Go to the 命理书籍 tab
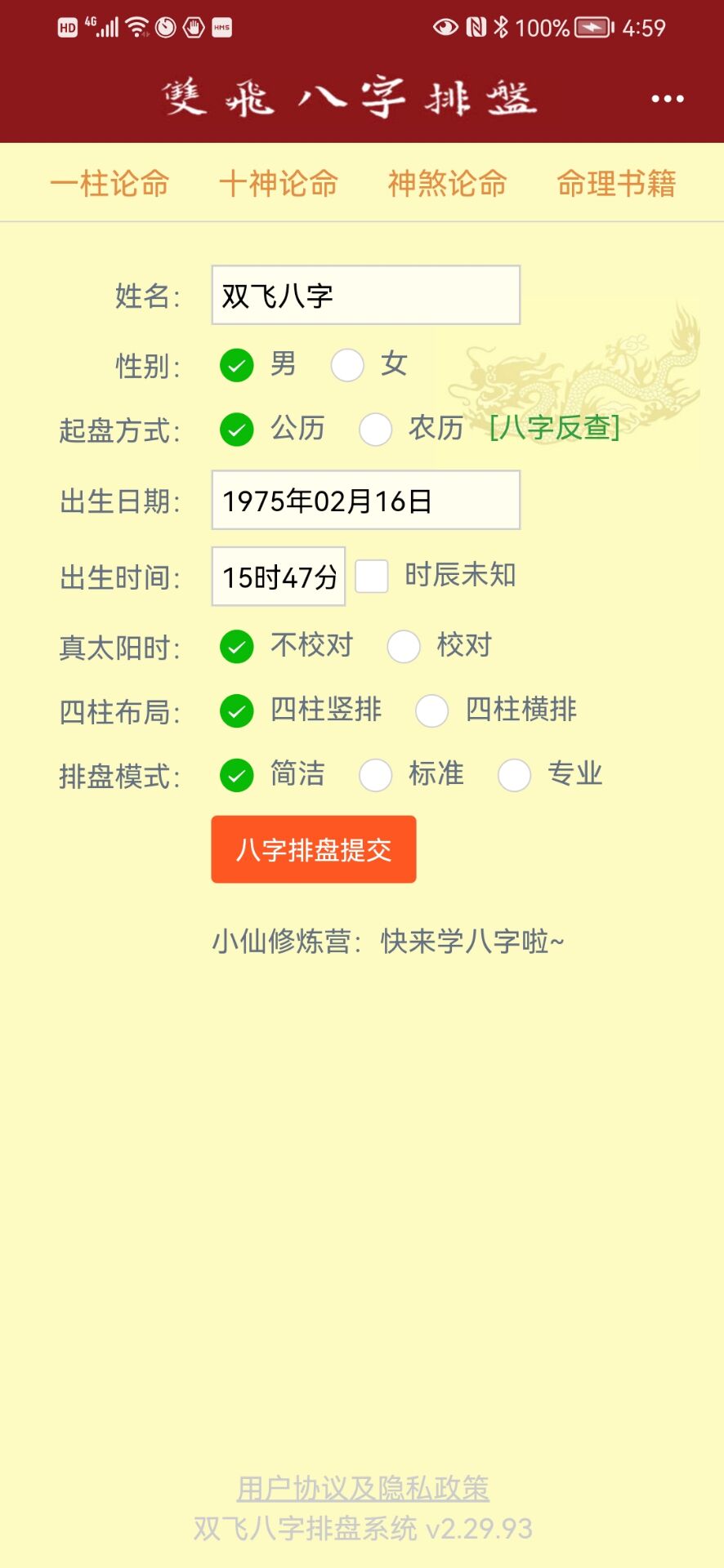Image resolution: width=724 pixels, height=1568 pixels. click(617, 184)
